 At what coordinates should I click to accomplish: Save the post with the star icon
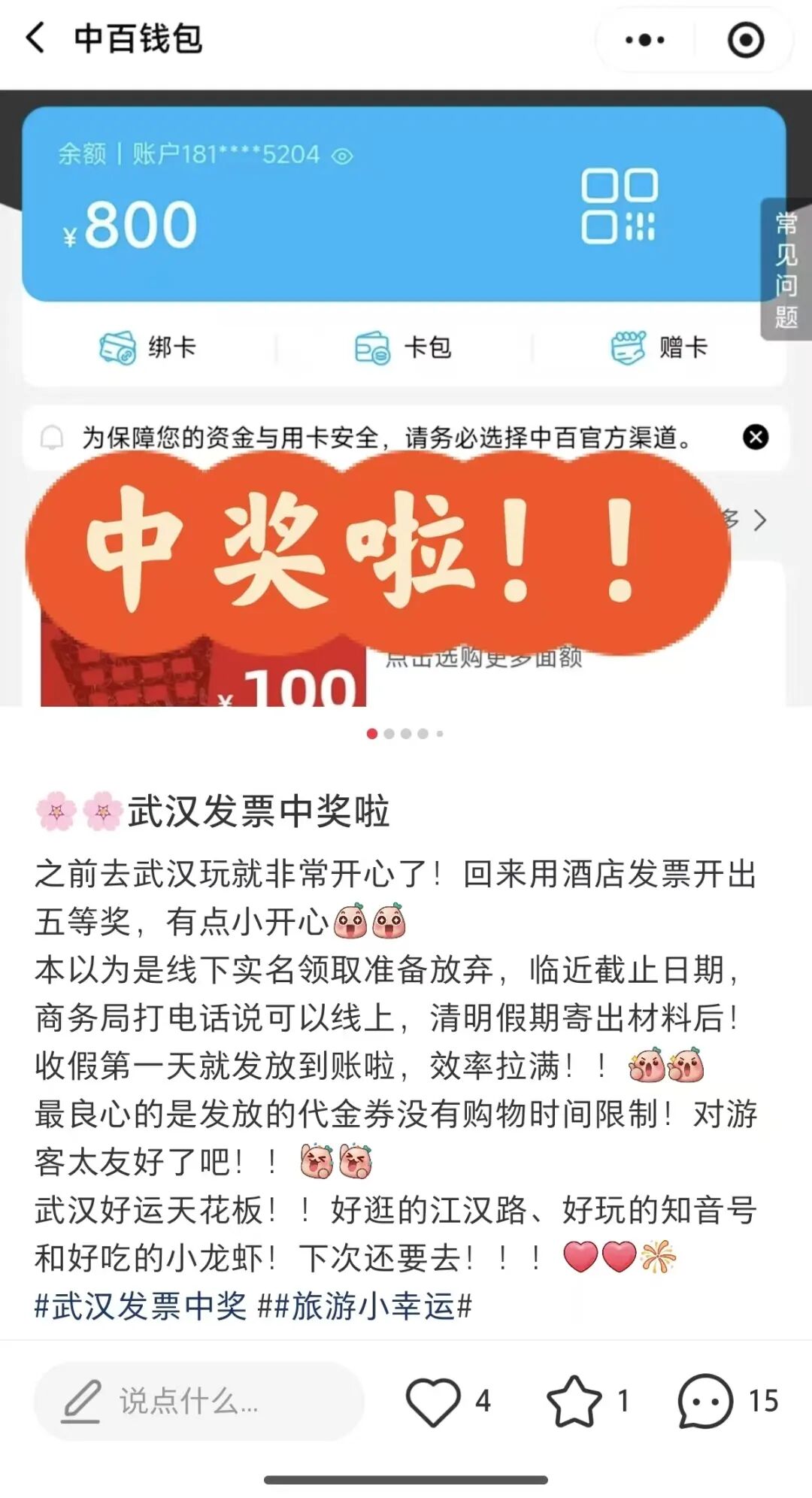pyautogui.click(x=574, y=1401)
